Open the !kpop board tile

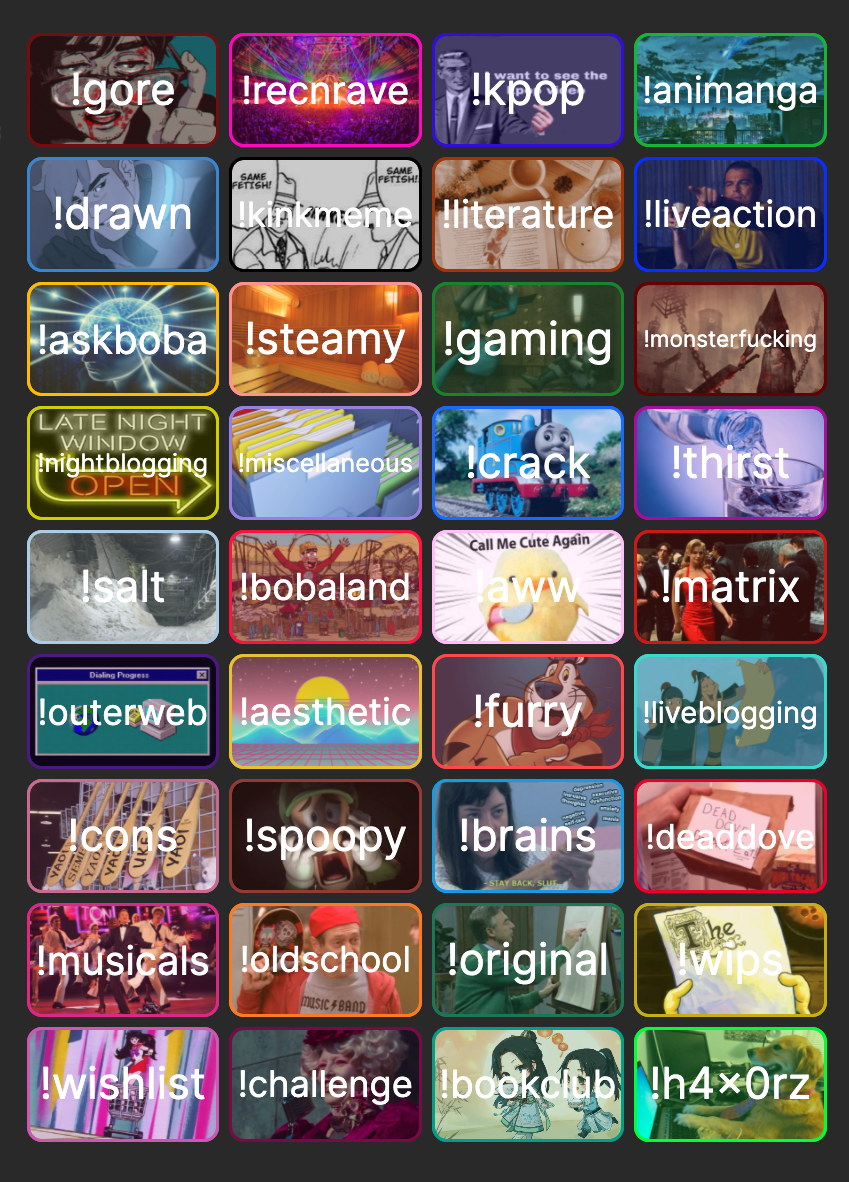click(x=527, y=91)
